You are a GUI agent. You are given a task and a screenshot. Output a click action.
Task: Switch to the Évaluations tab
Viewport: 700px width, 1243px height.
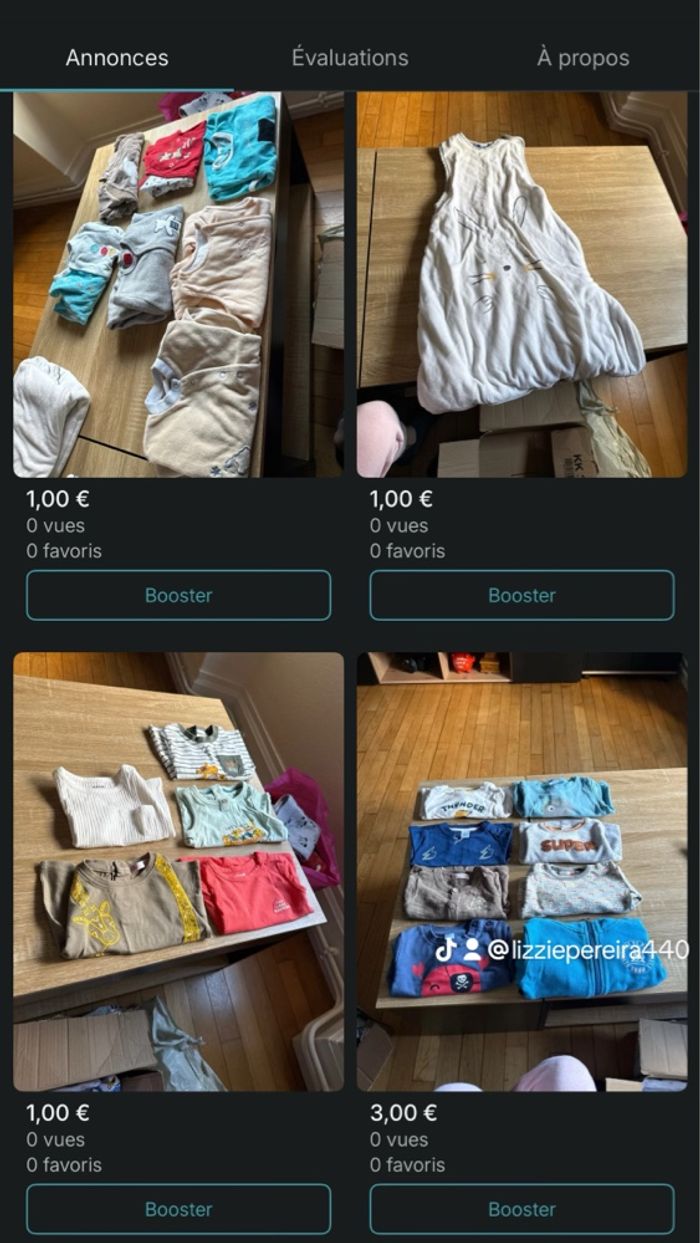[350, 58]
